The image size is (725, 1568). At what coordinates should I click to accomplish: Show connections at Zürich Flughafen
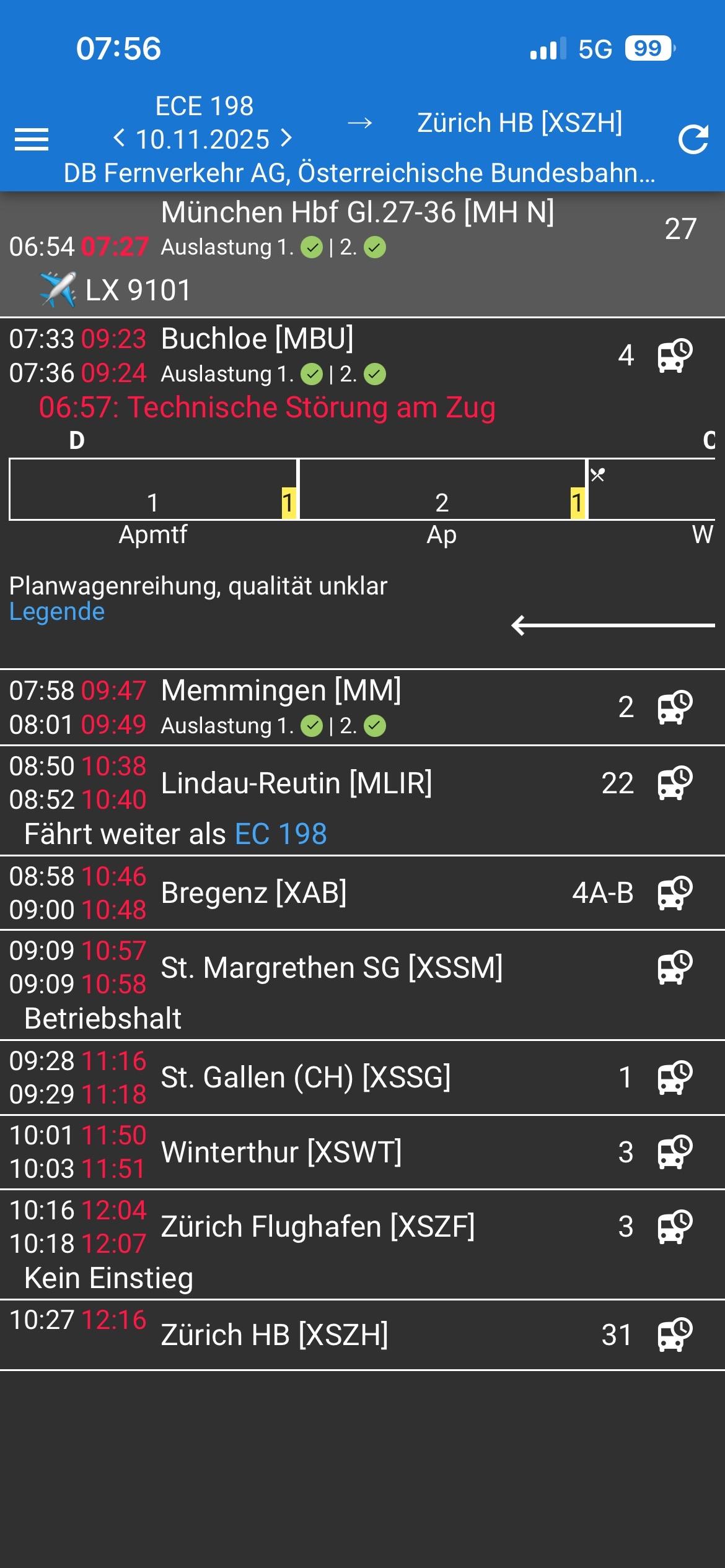click(x=674, y=1227)
